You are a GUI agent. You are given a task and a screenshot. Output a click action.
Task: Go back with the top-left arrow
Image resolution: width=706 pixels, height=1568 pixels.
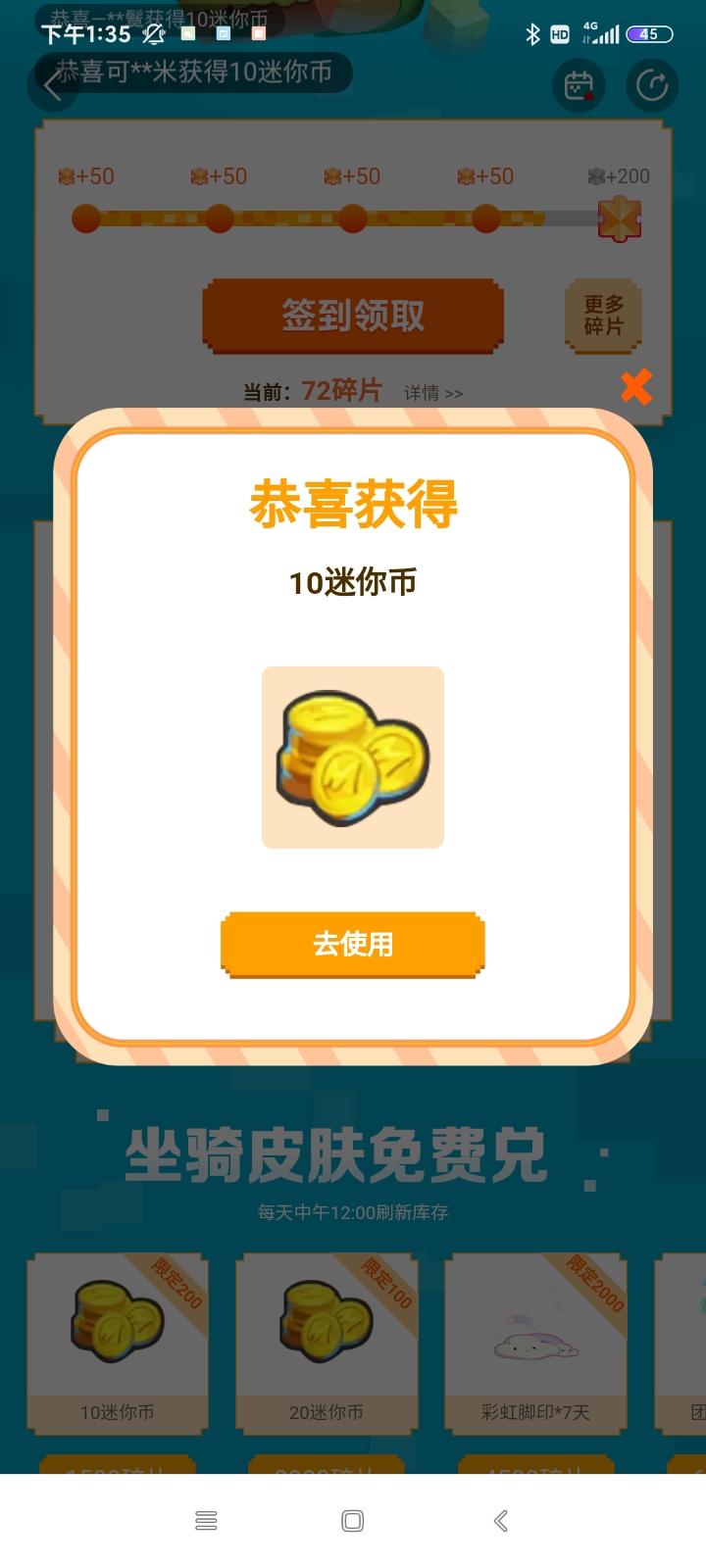53,86
